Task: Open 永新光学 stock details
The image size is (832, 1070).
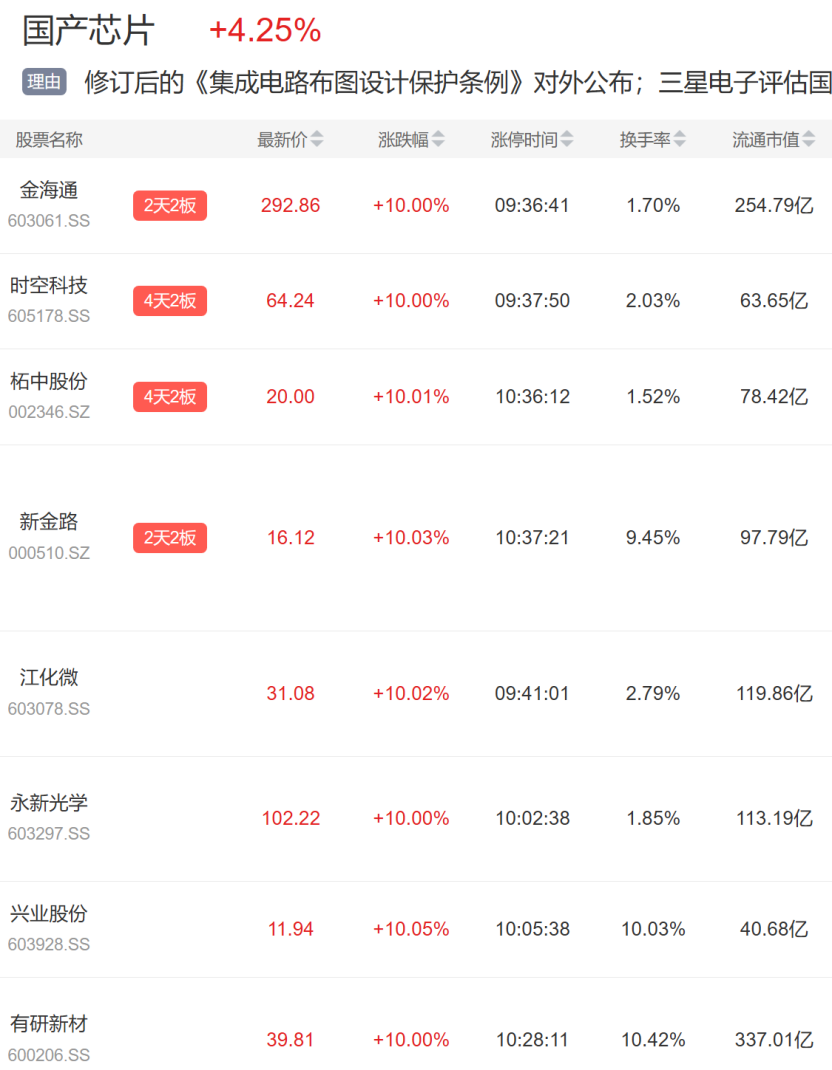Action: click(x=416, y=818)
